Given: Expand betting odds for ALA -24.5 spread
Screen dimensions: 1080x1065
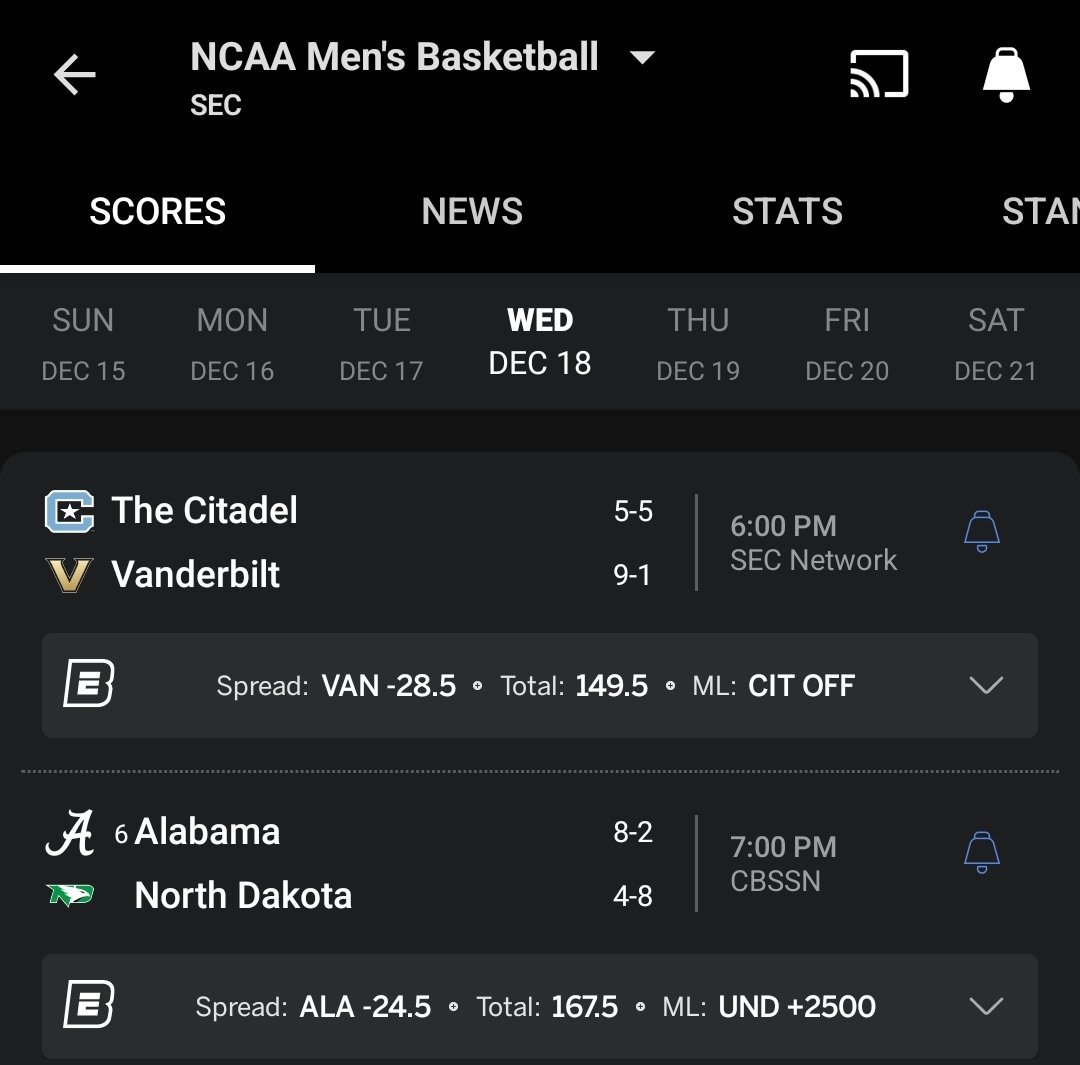Looking at the screenshot, I should (986, 1007).
